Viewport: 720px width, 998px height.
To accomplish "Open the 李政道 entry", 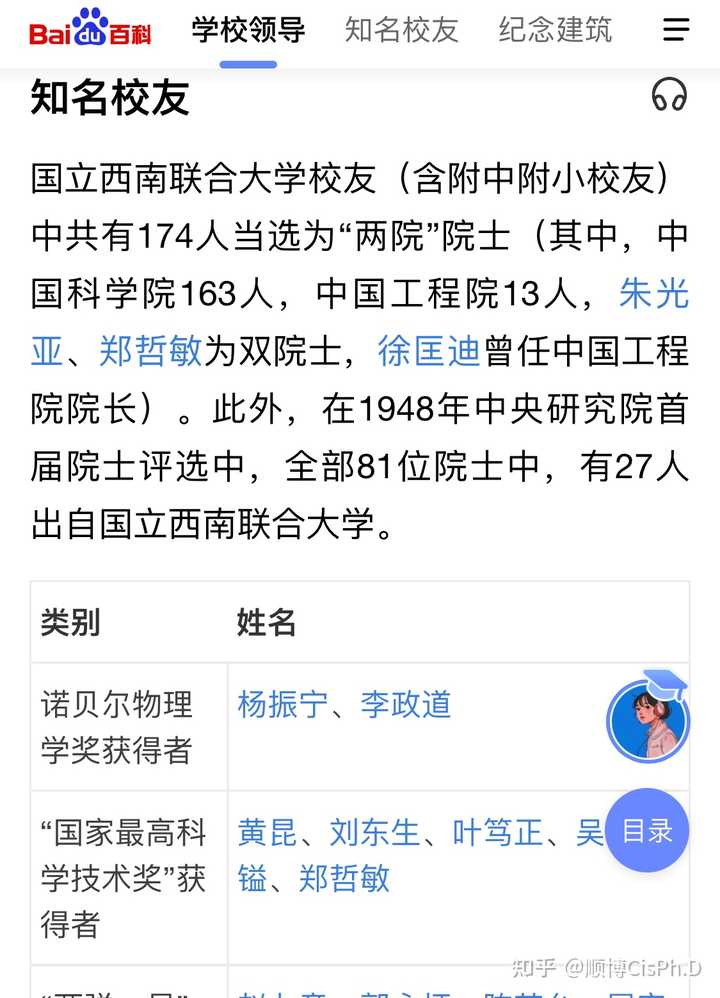I will point(406,704).
